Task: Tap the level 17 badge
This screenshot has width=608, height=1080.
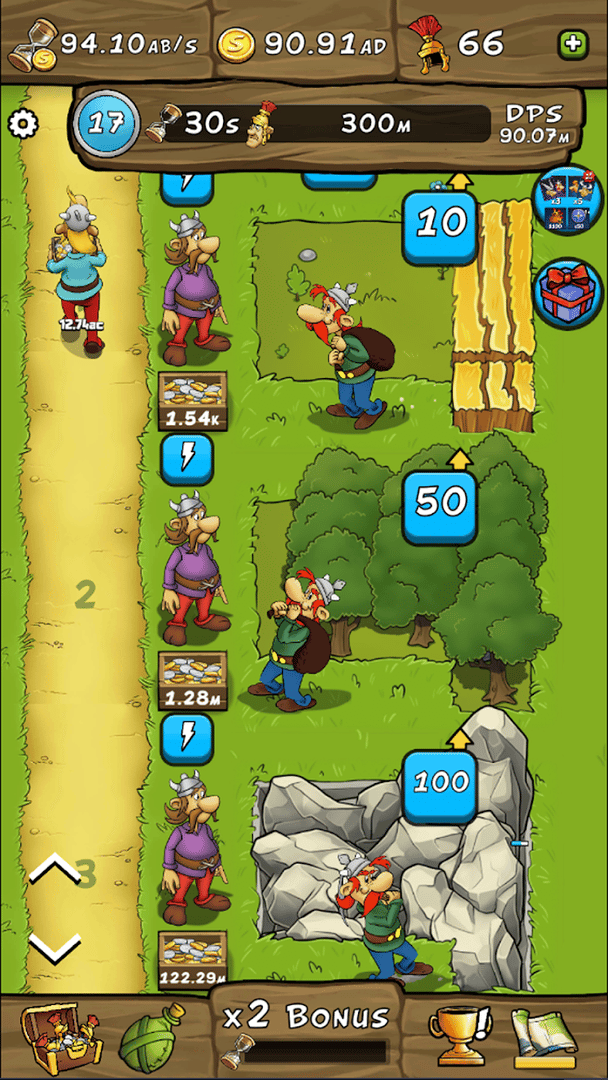Action: tap(106, 124)
